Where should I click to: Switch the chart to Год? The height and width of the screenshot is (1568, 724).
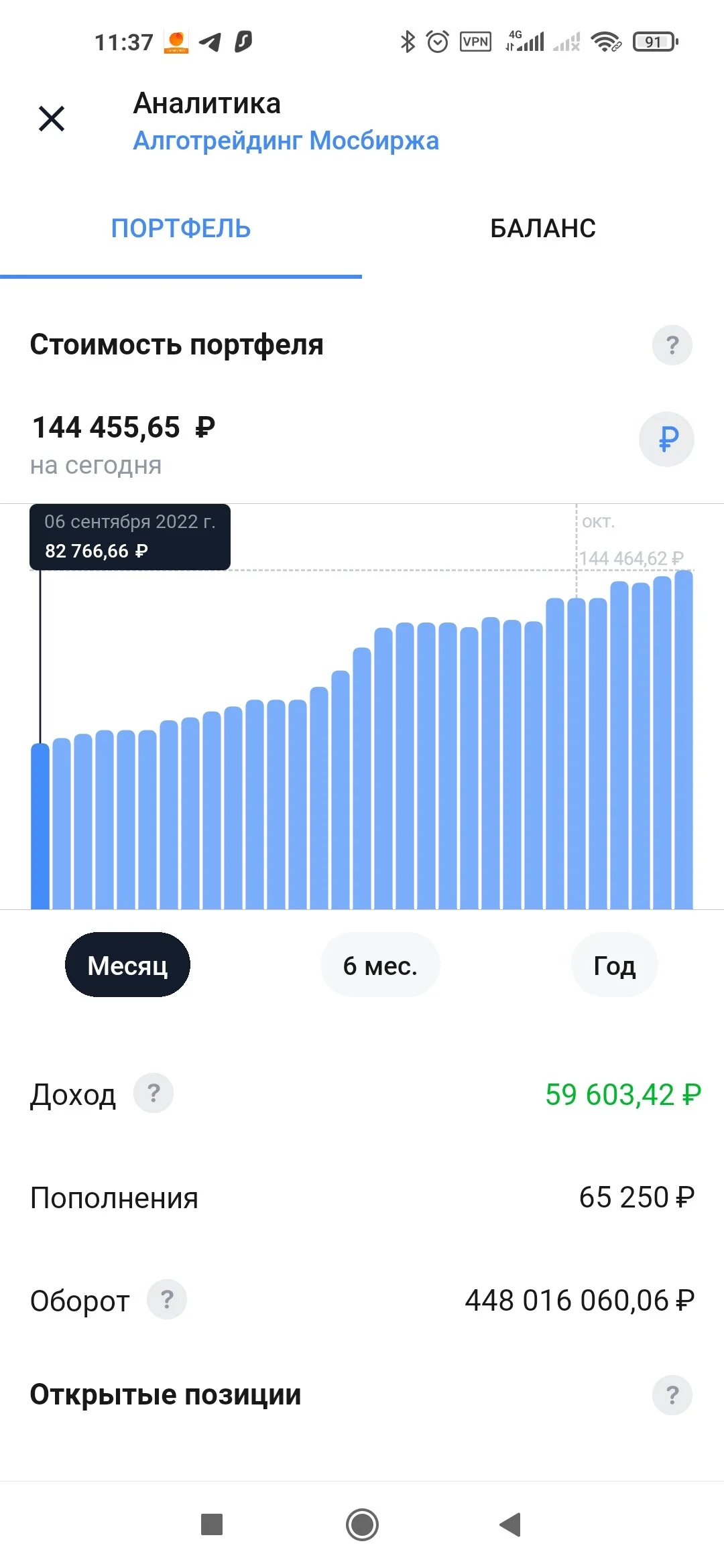614,965
